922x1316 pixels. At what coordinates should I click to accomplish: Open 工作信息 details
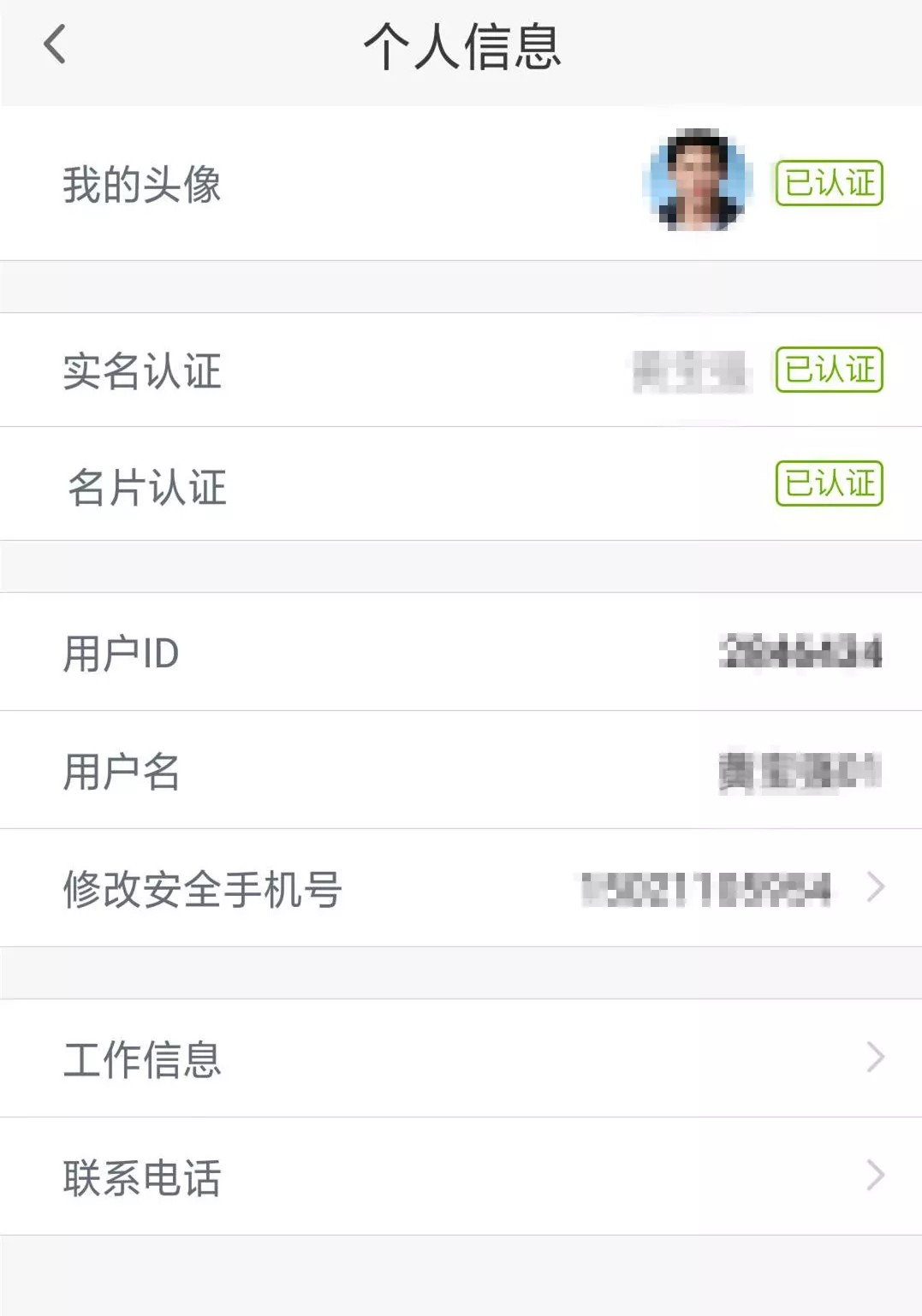pos(461,1058)
